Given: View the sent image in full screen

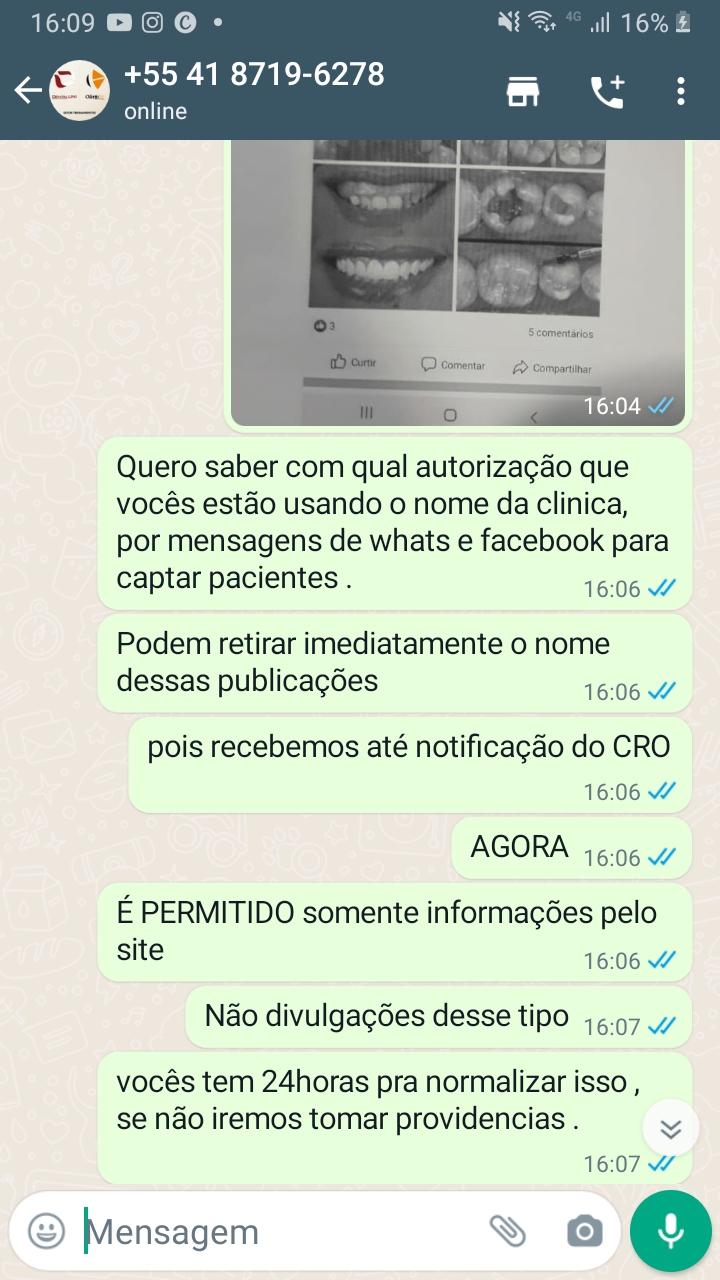Looking at the screenshot, I should pyautogui.click(x=458, y=280).
